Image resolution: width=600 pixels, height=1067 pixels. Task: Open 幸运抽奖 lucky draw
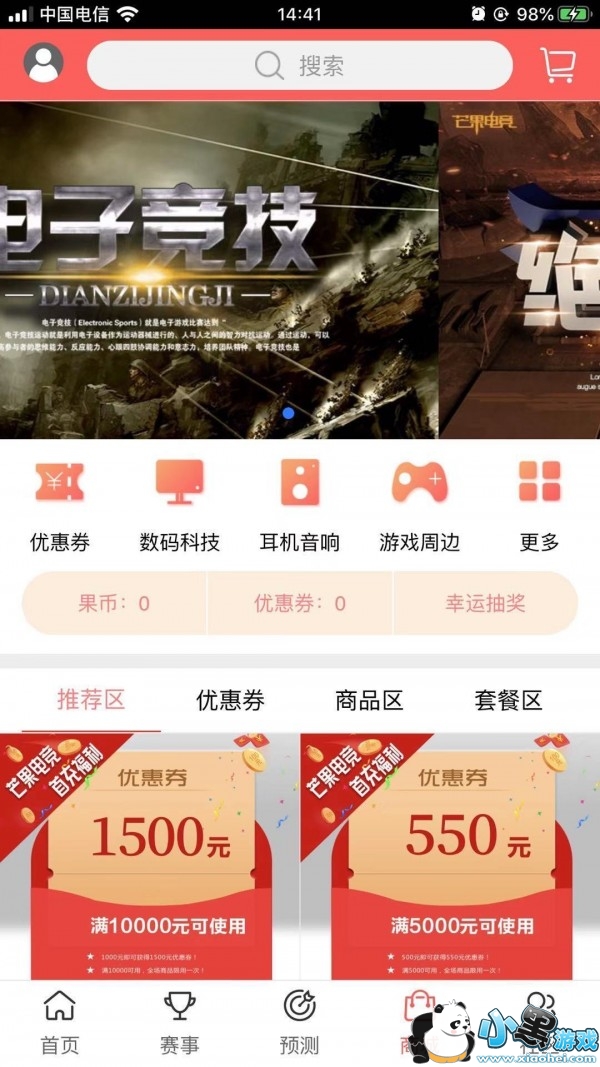(486, 603)
